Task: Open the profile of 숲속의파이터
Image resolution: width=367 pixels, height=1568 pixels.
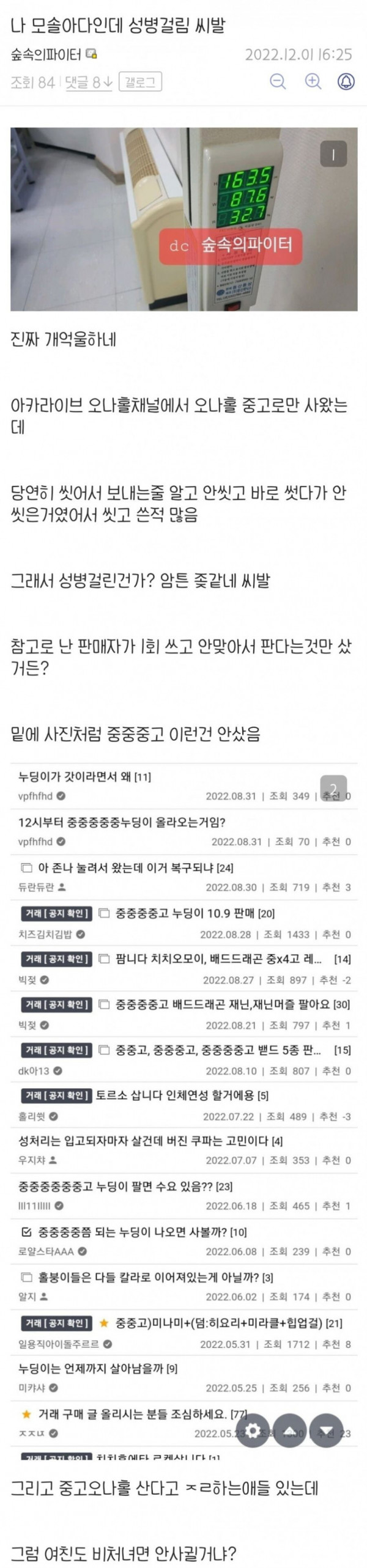Action: [x=46, y=55]
